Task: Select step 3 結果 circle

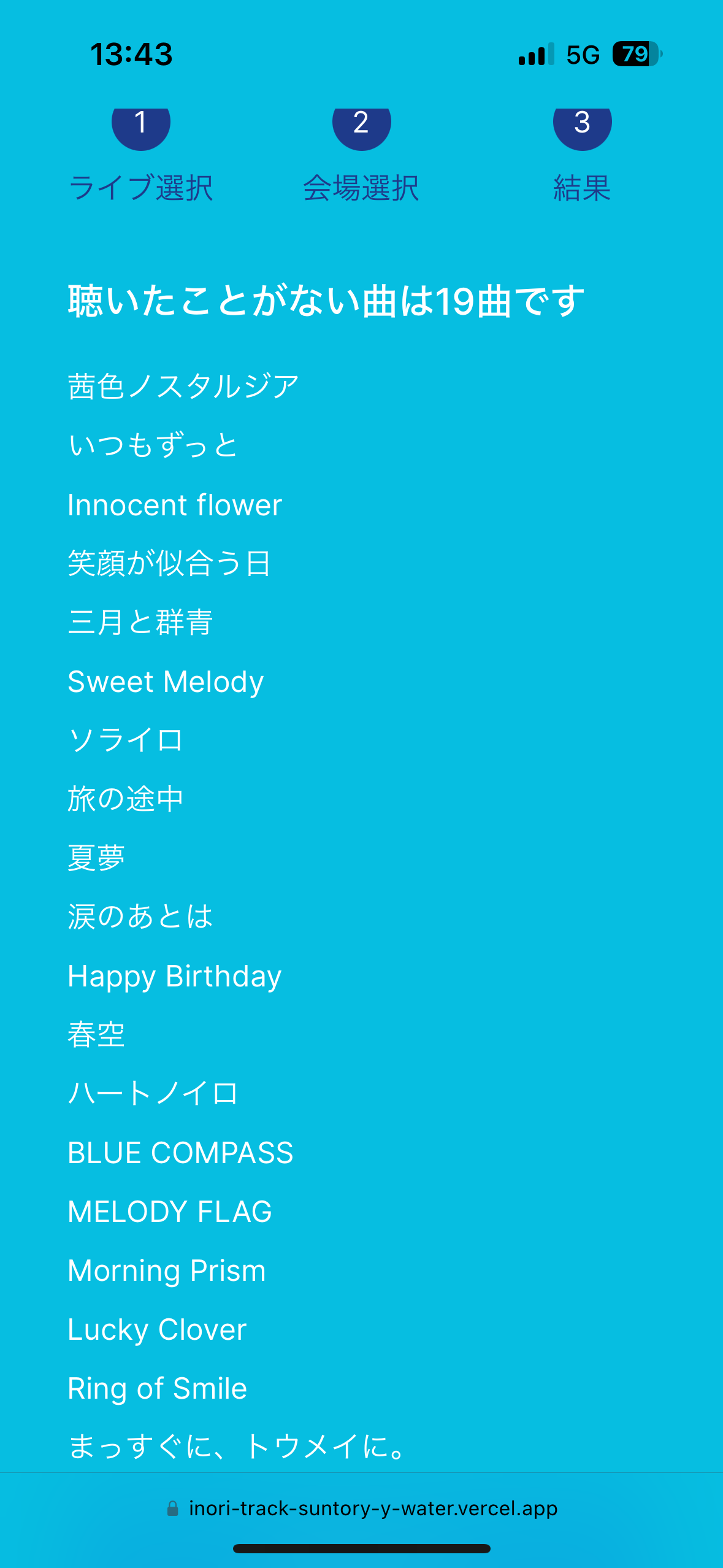Action: pyautogui.click(x=582, y=125)
